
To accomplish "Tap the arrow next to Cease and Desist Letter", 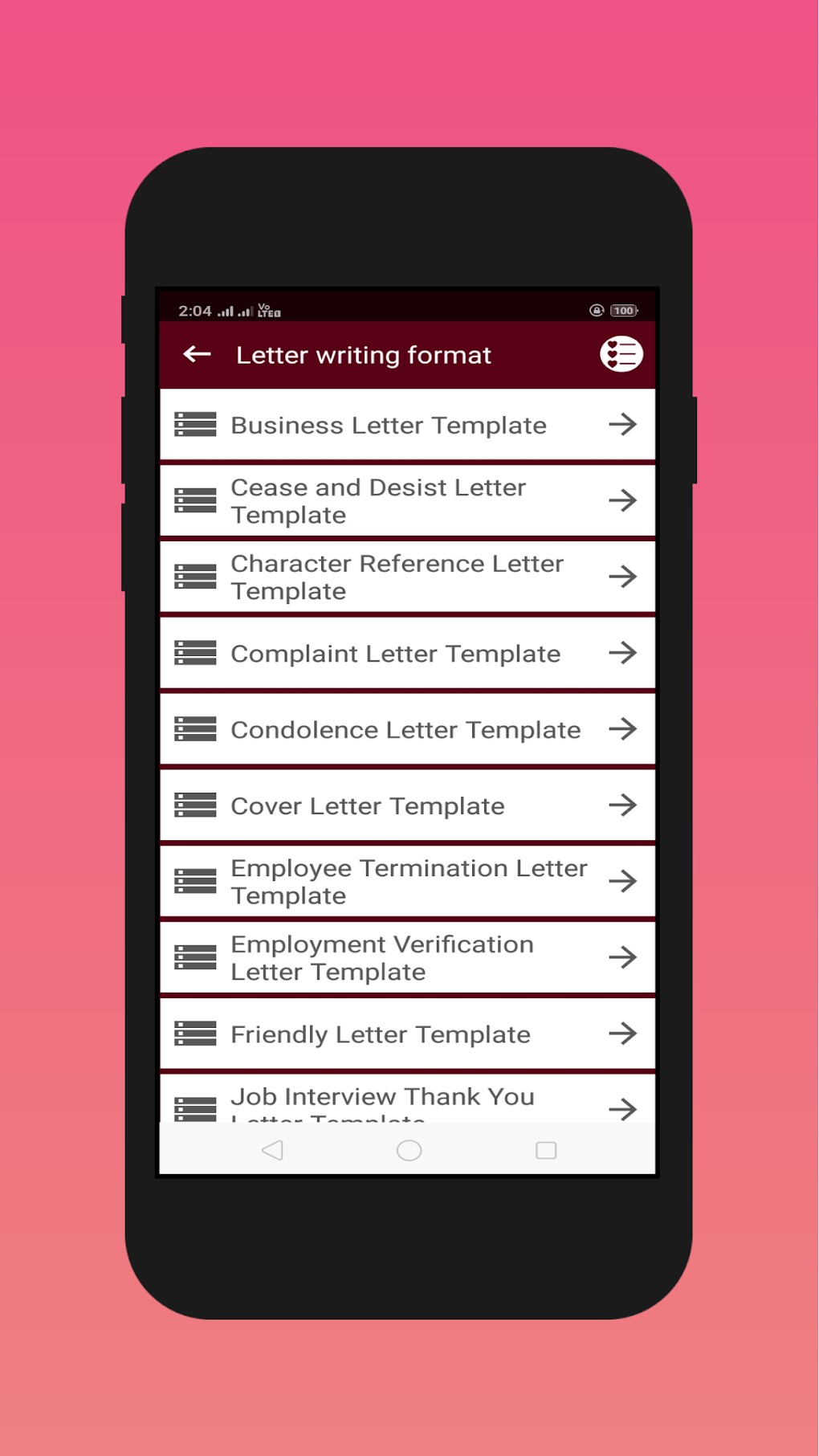I will (x=624, y=500).
